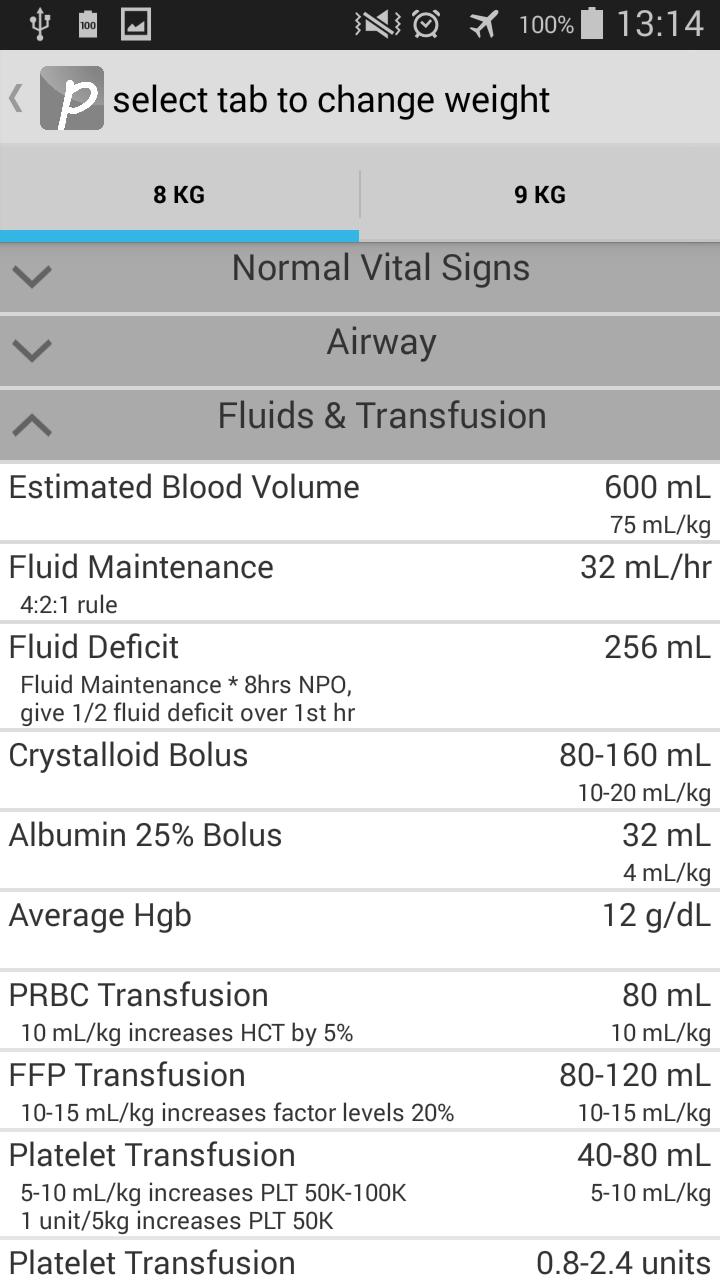Switch to the 9 KG tab
The image size is (720, 1280).
point(540,195)
